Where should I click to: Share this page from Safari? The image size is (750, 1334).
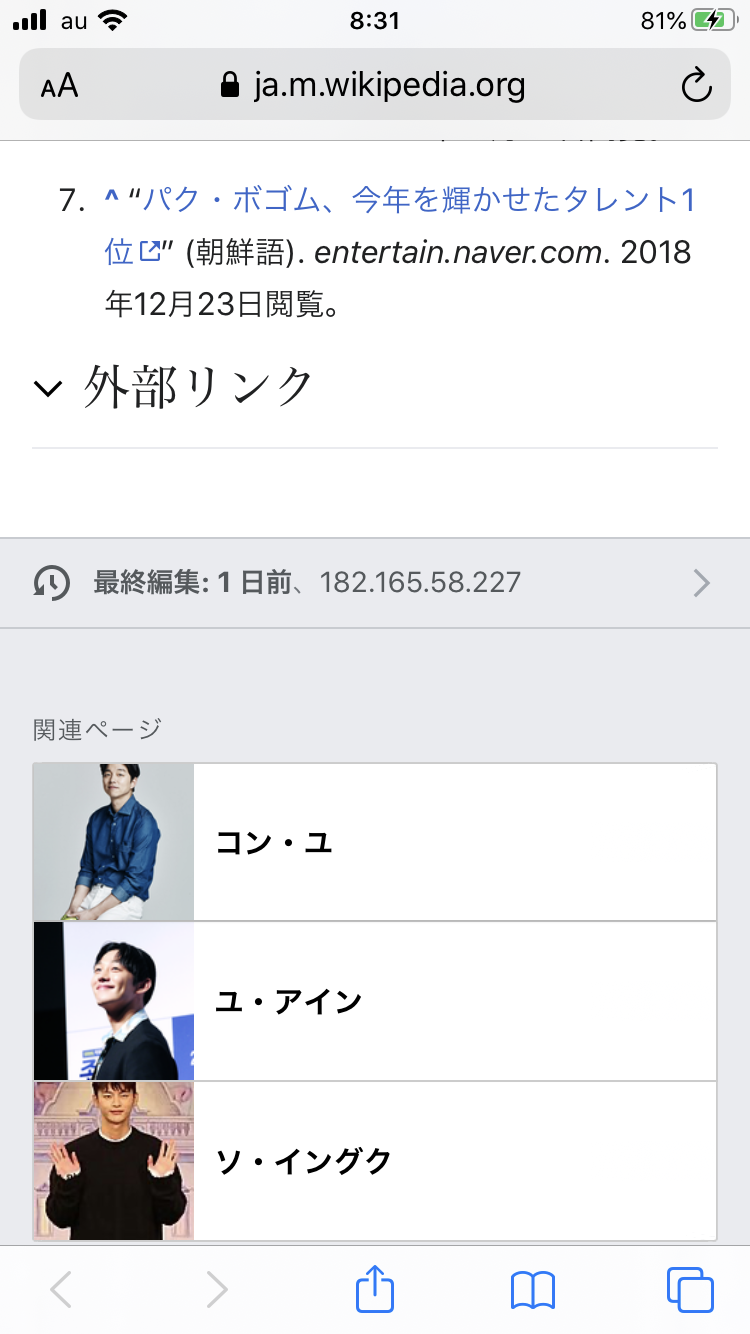376,1288
